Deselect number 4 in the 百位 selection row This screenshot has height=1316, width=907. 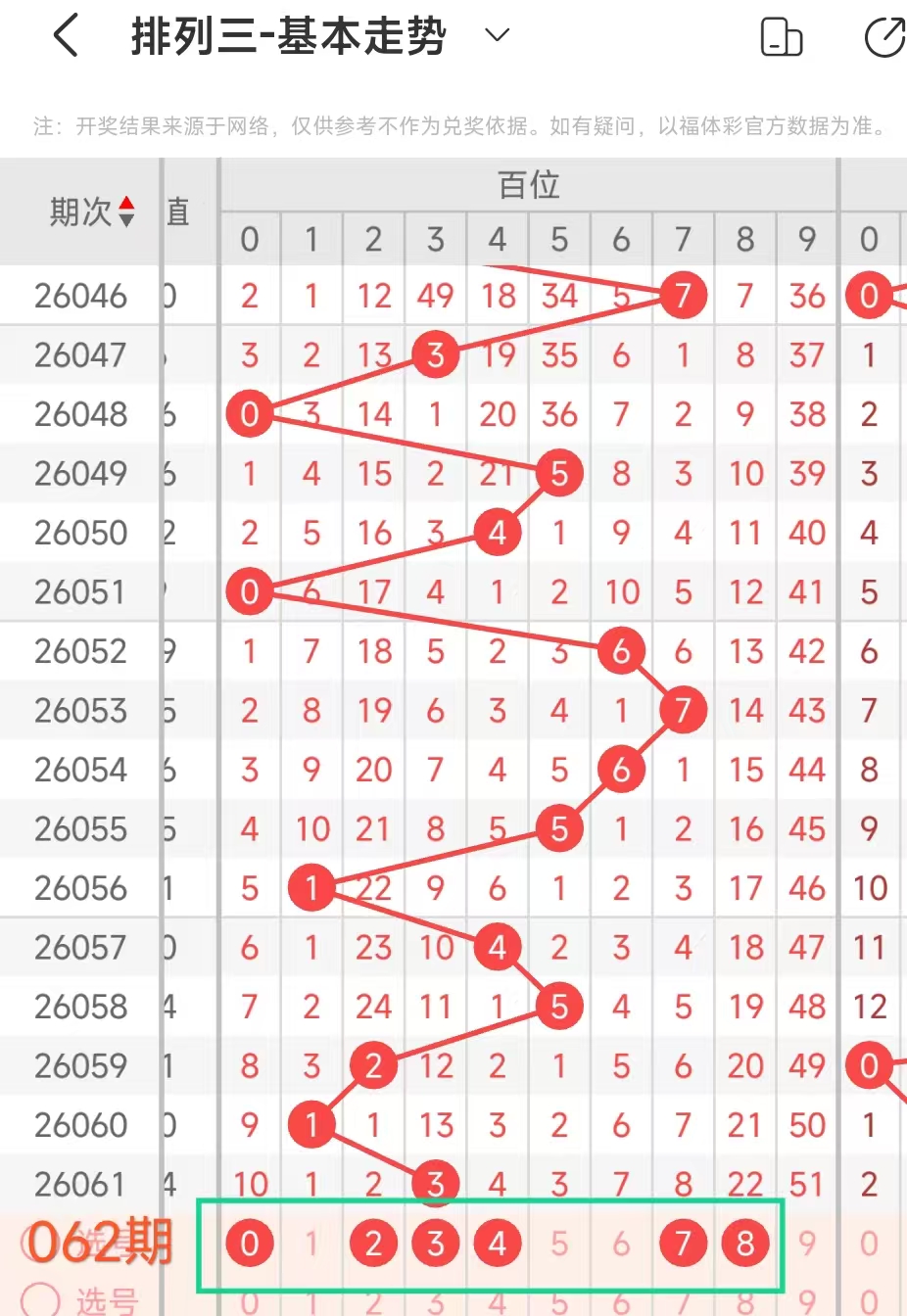498,1243
